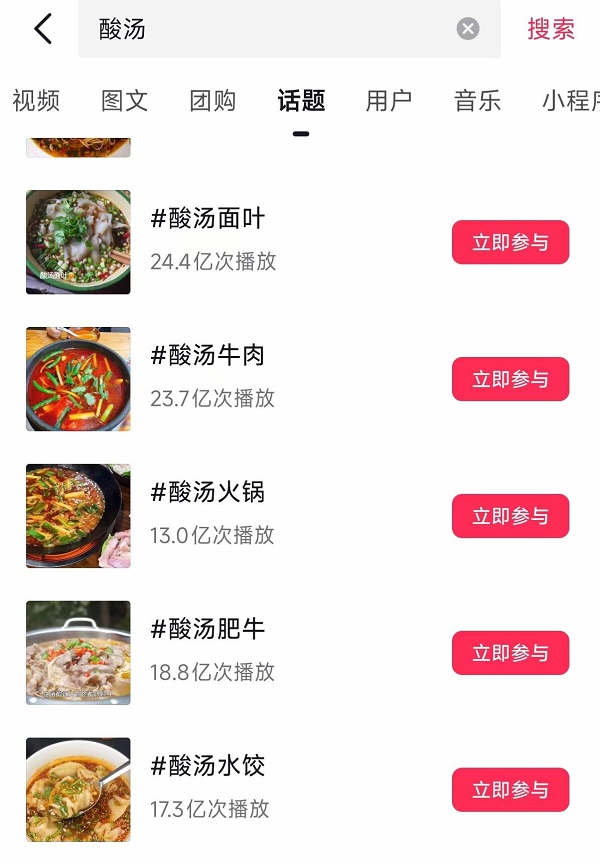This screenshot has height=864, width=600.
Task: Tap the 搜索 button
Action: click(x=551, y=29)
